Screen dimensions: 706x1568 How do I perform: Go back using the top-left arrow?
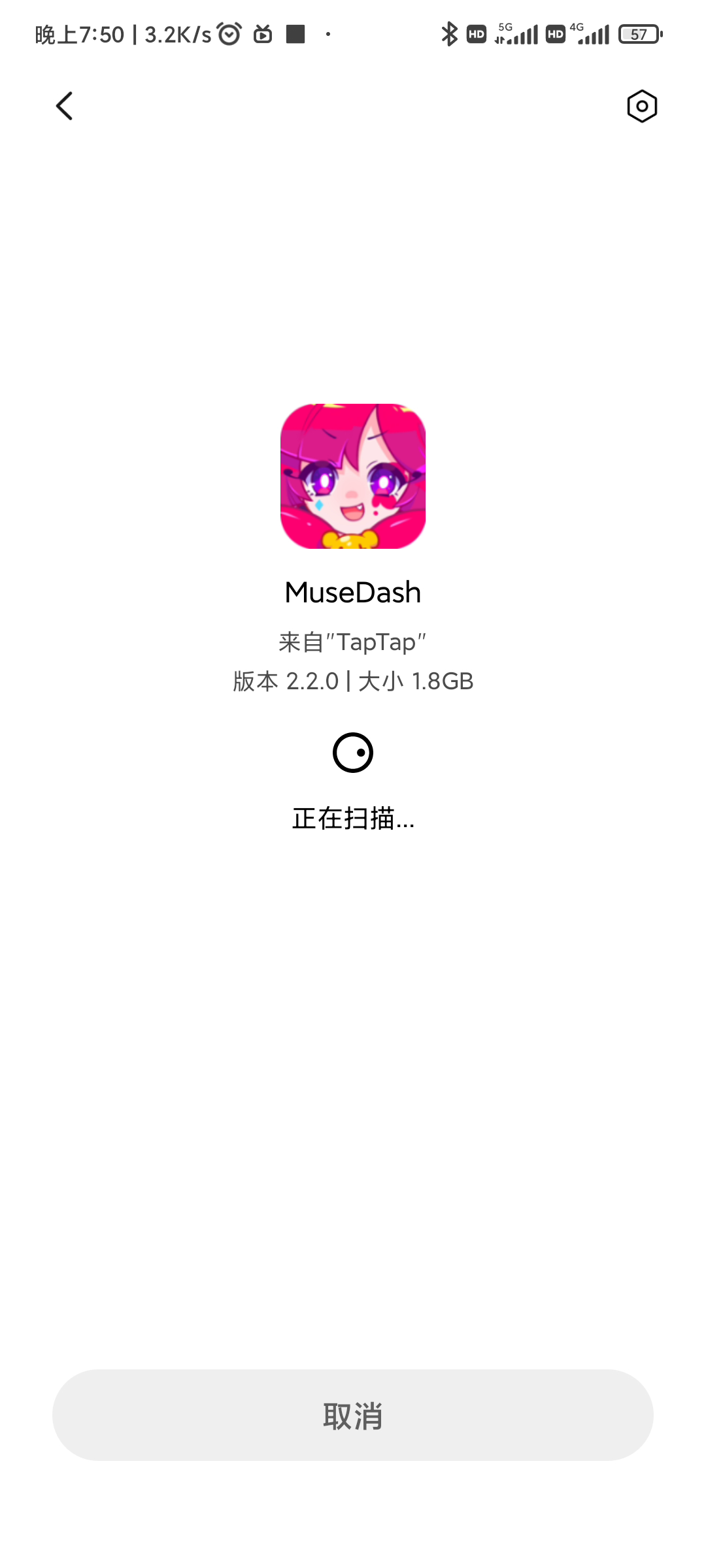point(64,106)
